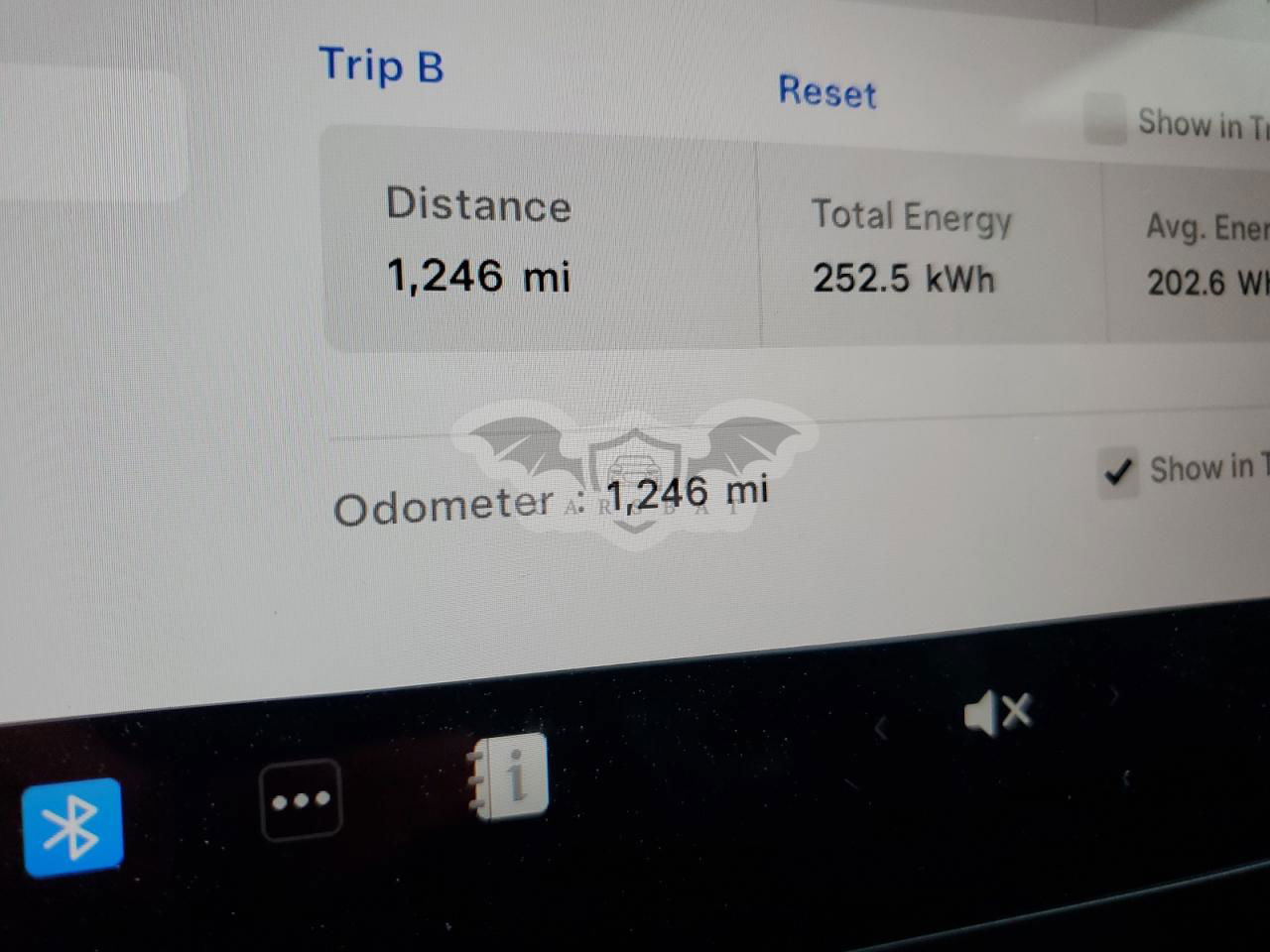Unmute the volume speaker icon
Image resolution: width=1270 pixels, height=952 pixels.
tap(997, 712)
